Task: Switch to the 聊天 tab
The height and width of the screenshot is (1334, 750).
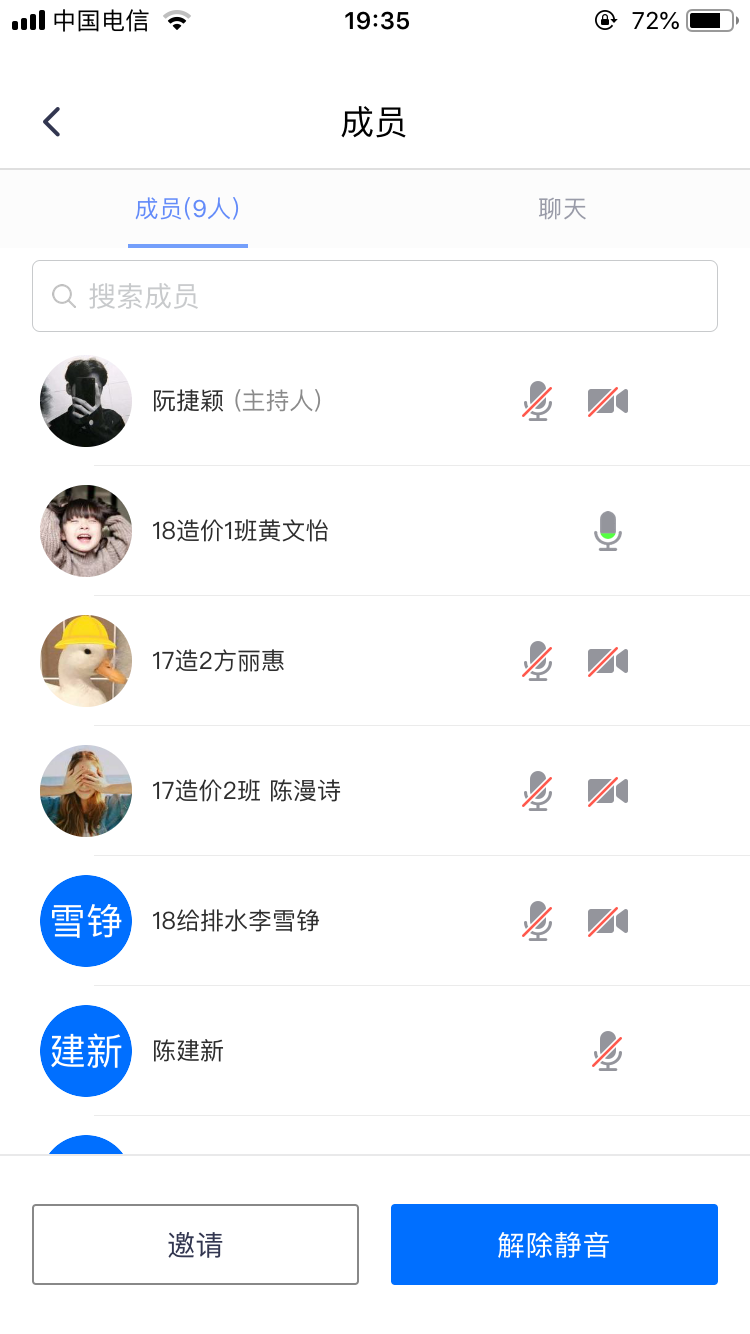Action: 562,209
